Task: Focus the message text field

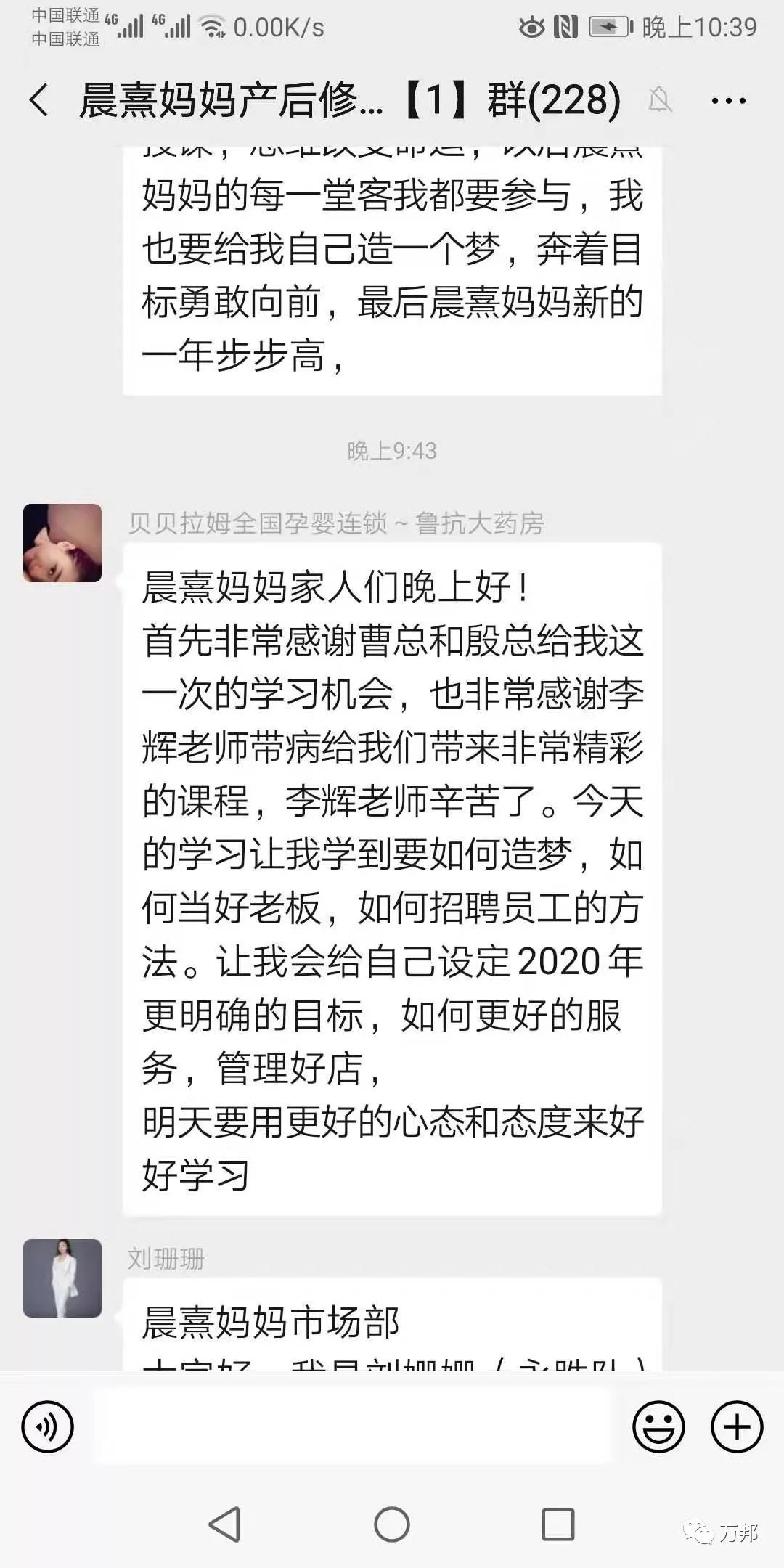Action: point(353,1426)
